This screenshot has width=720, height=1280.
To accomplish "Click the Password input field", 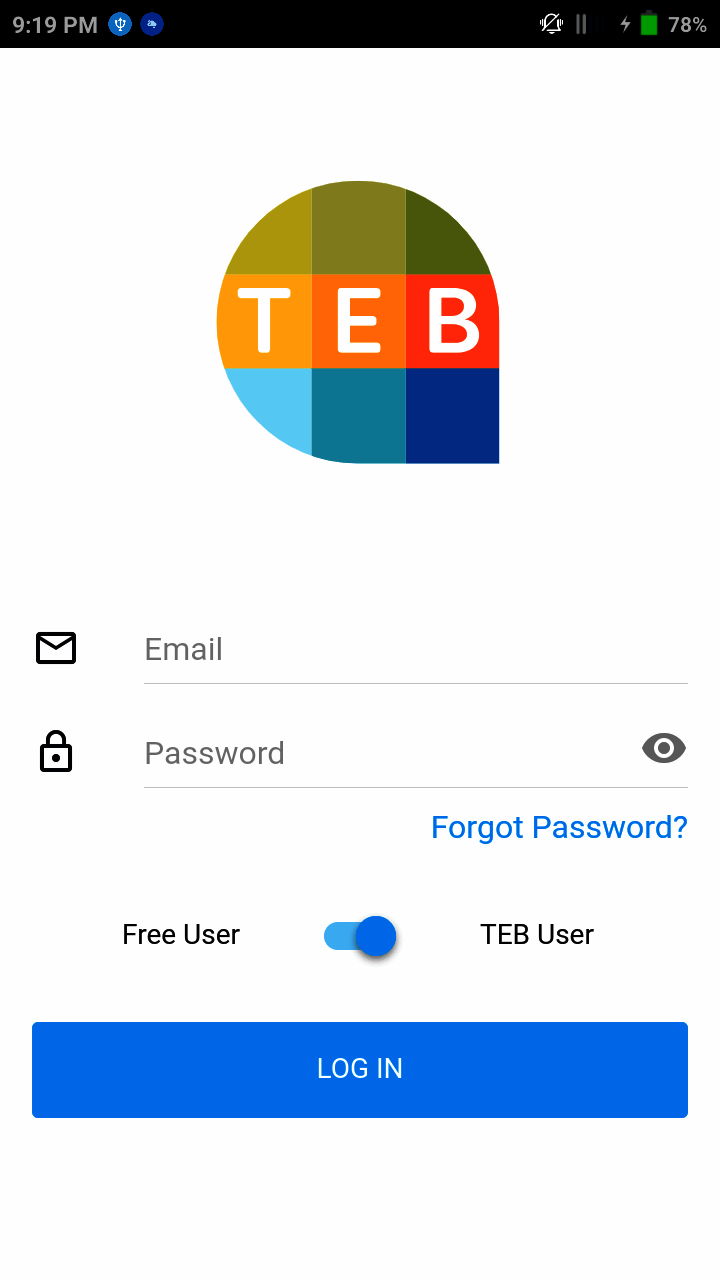I will 400,753.
